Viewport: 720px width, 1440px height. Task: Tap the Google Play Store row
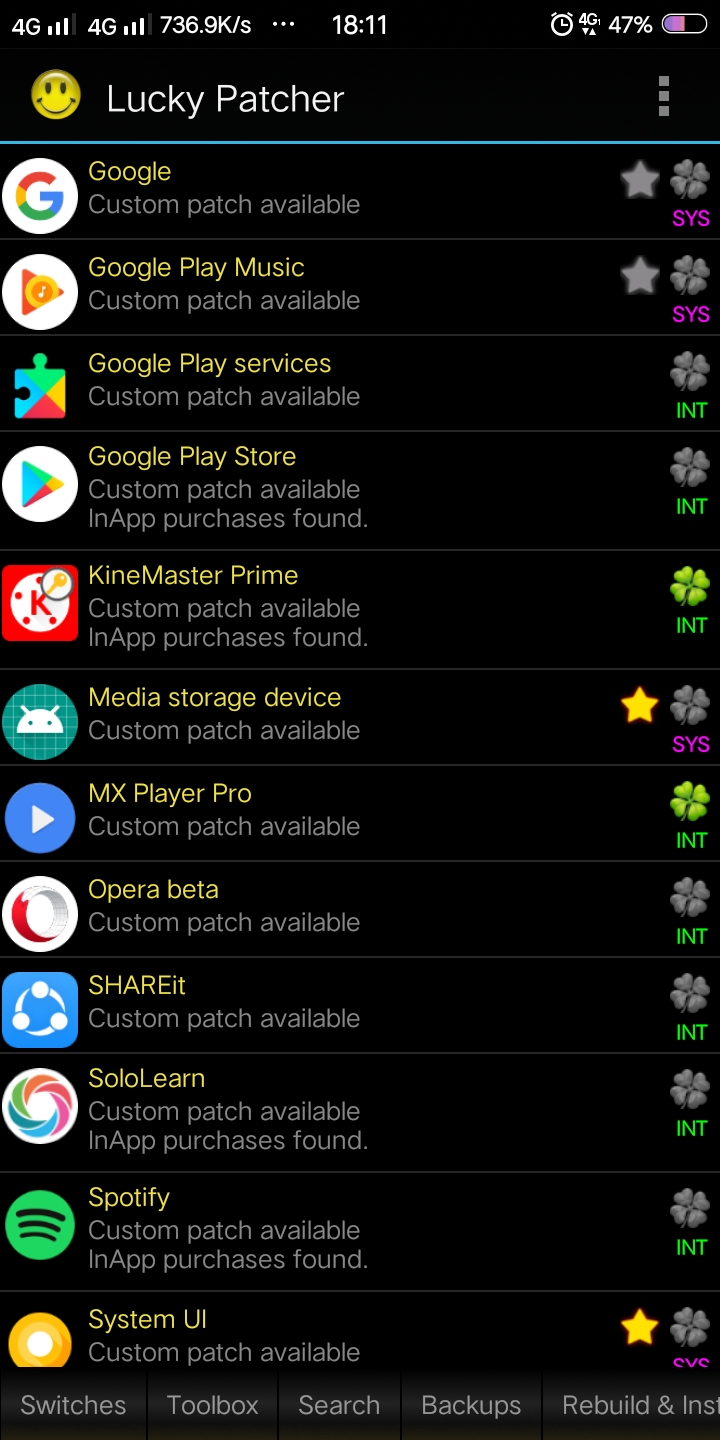click(x=300, y=490)
